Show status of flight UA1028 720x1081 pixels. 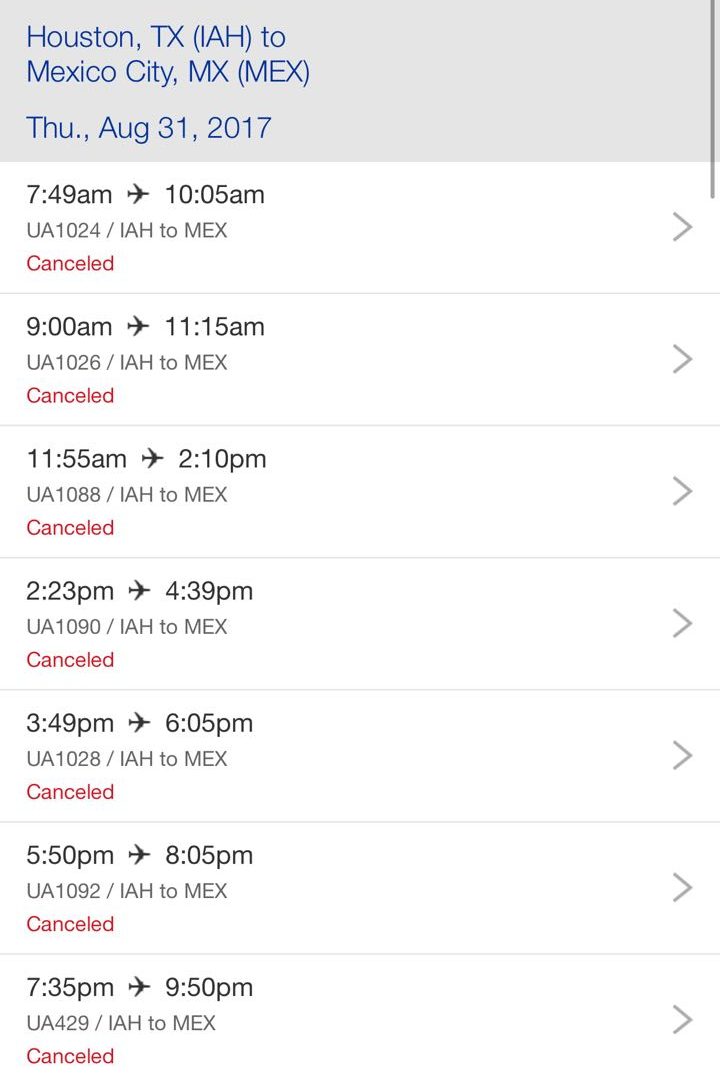click(x=360, y=756)
